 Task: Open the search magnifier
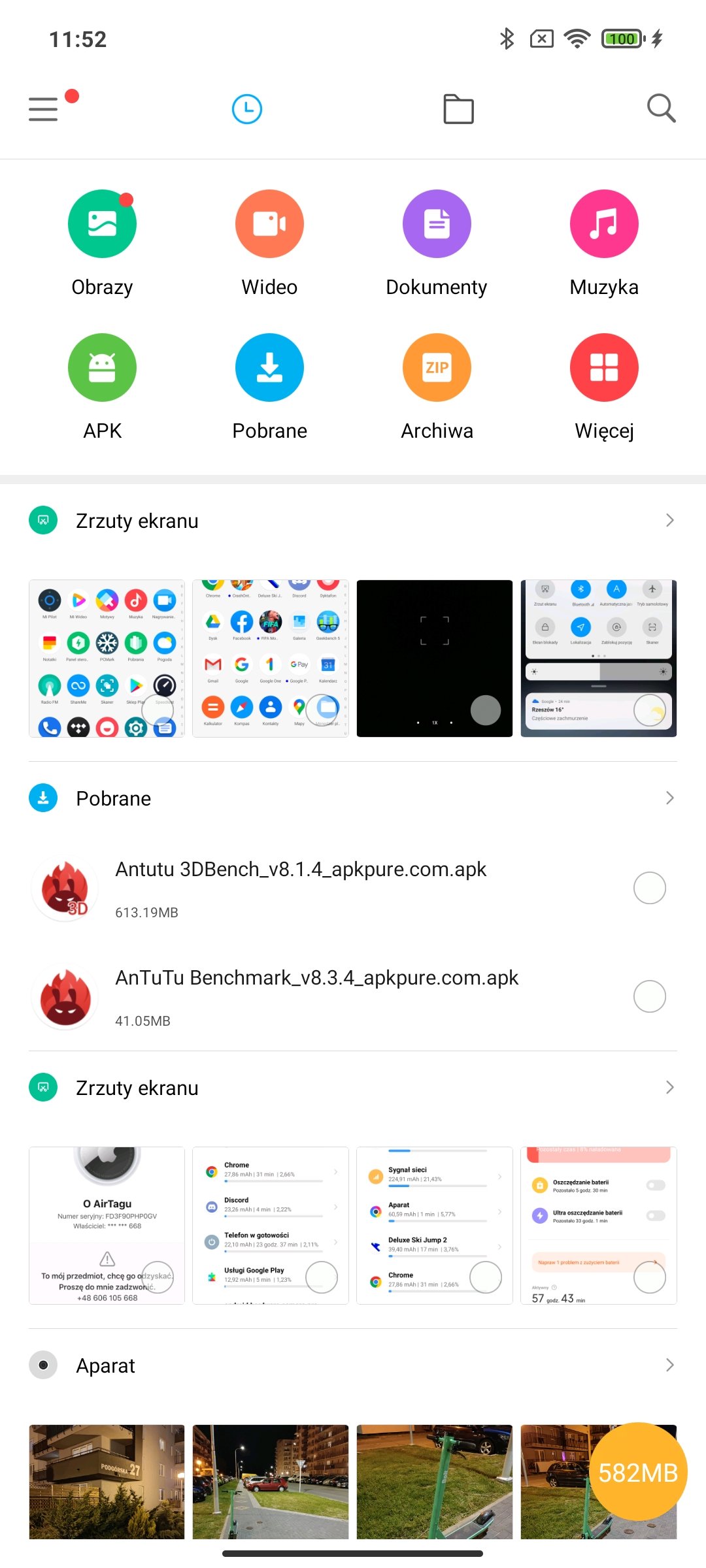click(661, 108)
